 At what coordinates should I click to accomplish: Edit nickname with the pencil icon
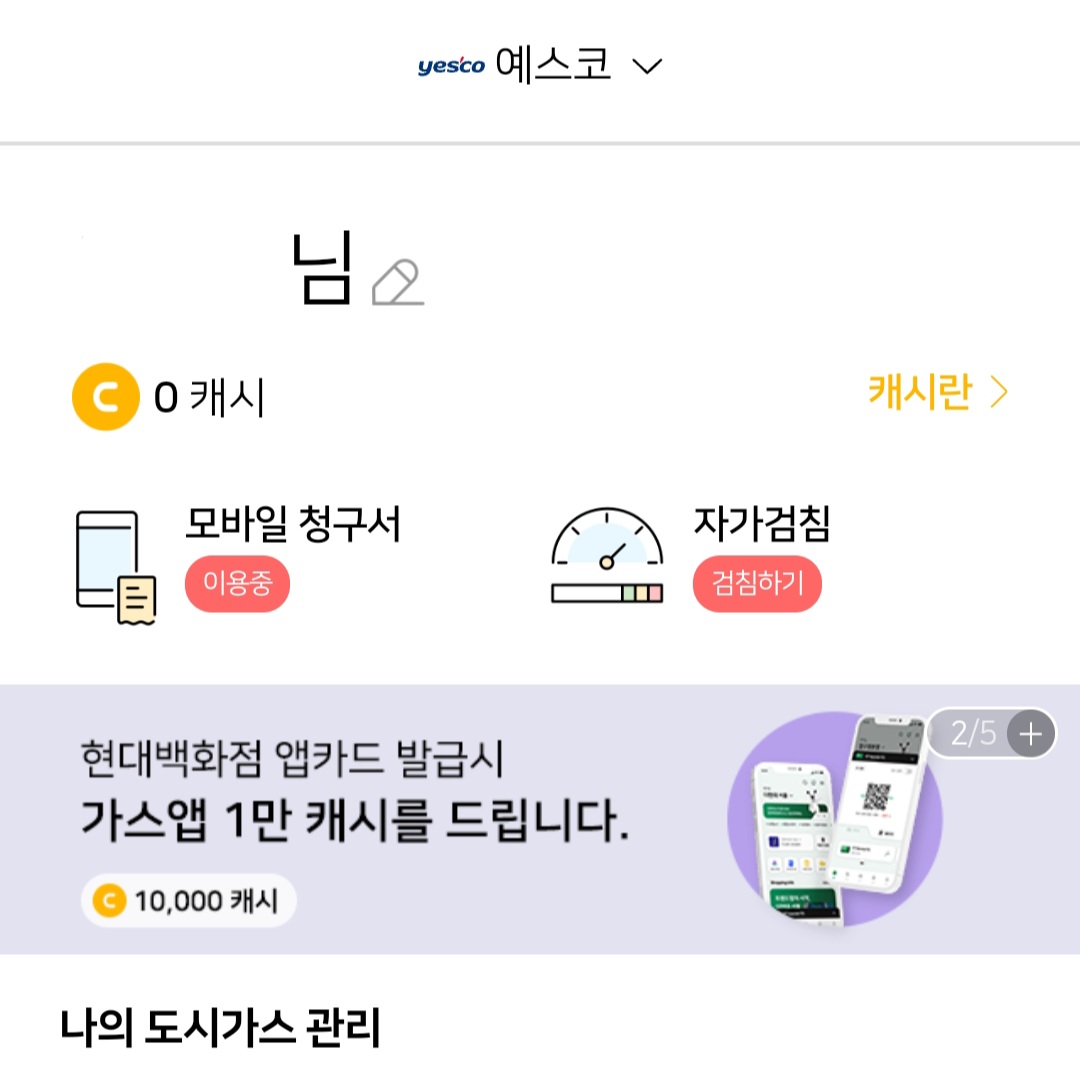(x=397, y=282)
